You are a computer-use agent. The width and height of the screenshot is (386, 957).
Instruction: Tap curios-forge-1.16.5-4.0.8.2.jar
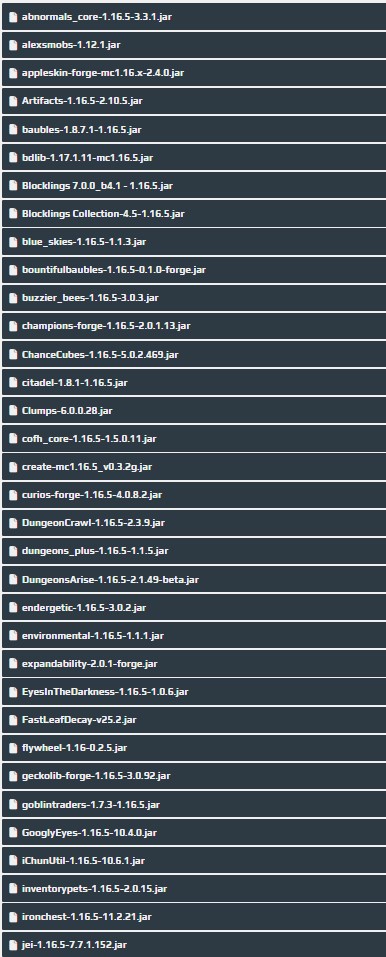click(194, 495)
